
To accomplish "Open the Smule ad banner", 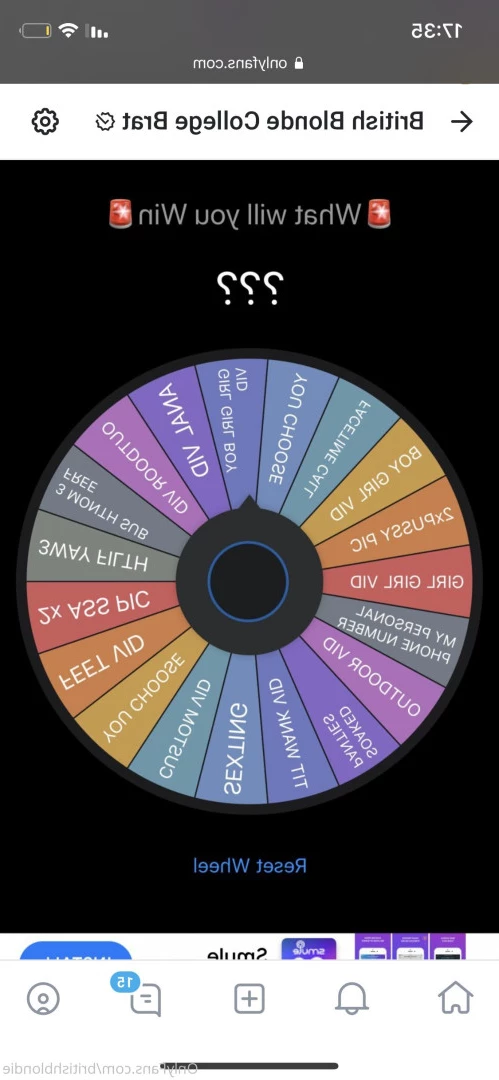I will click(250, 948).
